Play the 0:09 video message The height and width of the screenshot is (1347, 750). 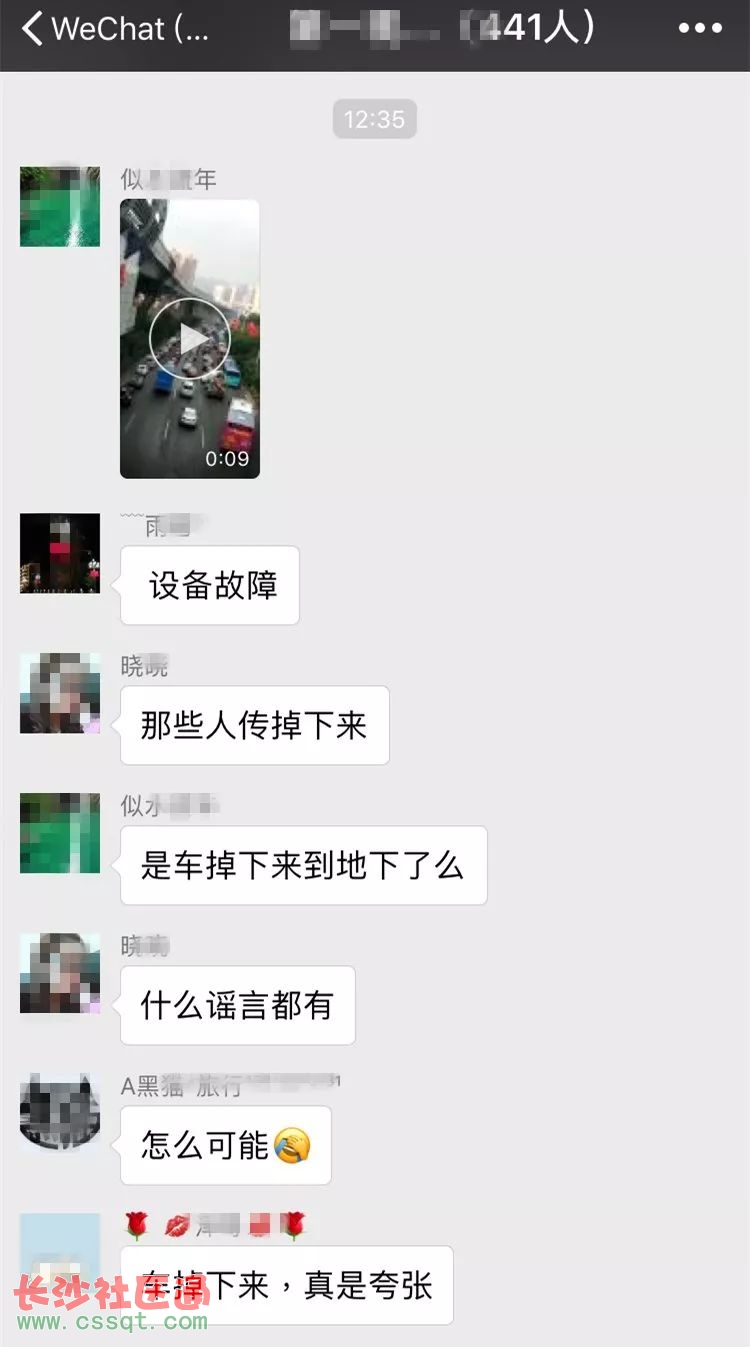(190, 339)
